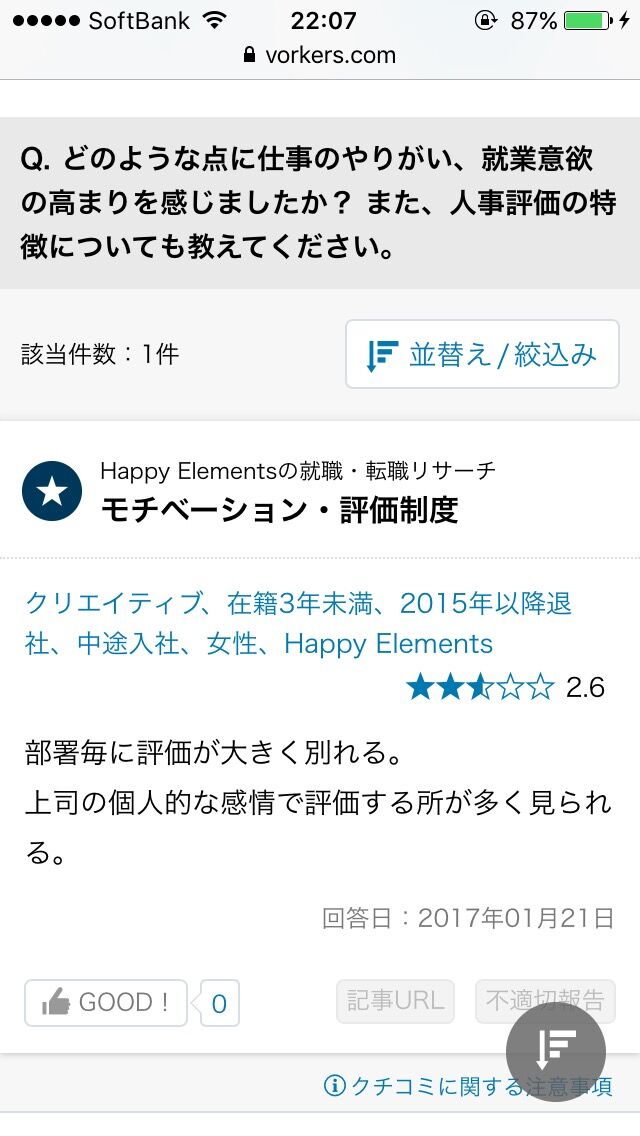Open the クチコミに関する注意事項 link
Viewport: 640px width, 1136px height.
pos(468,1085)
